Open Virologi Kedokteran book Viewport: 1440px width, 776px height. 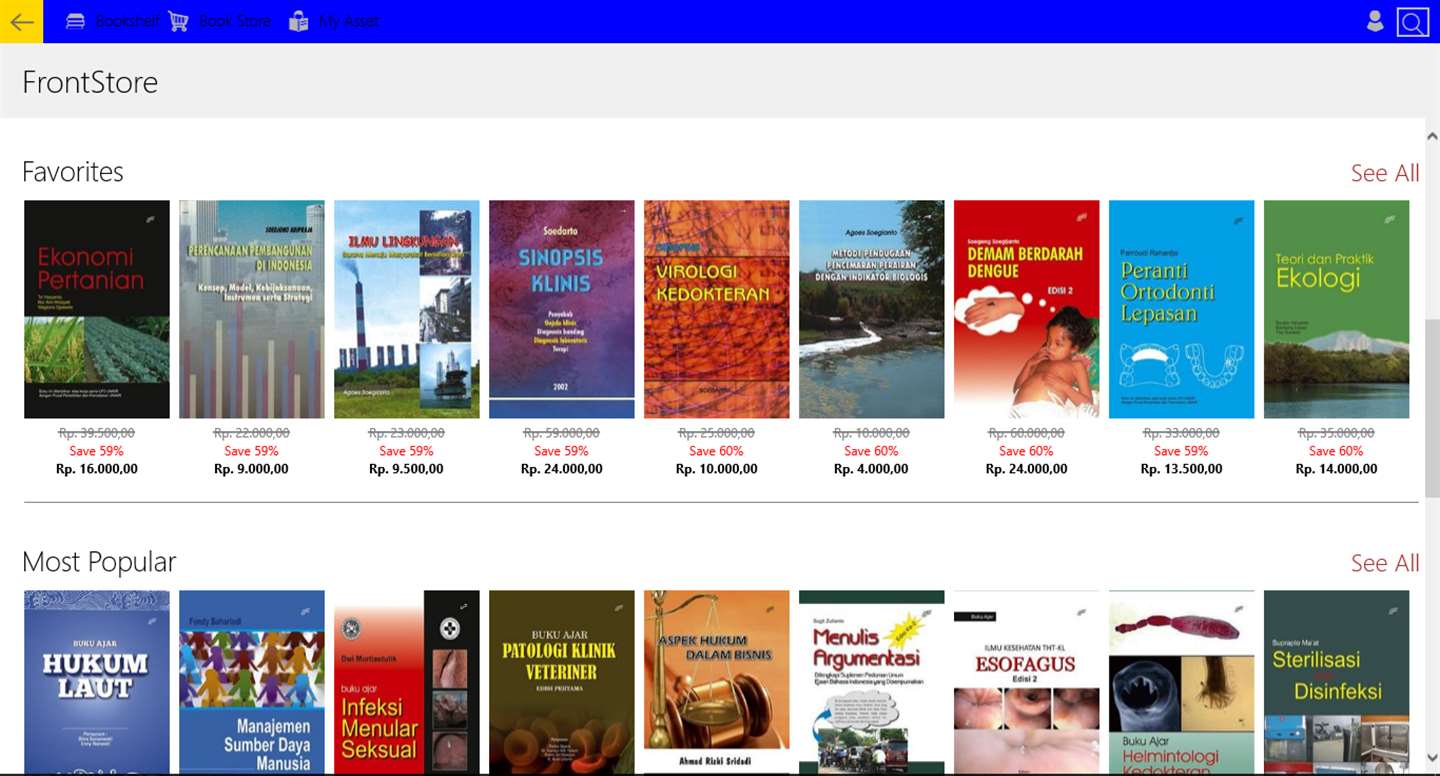717,309
